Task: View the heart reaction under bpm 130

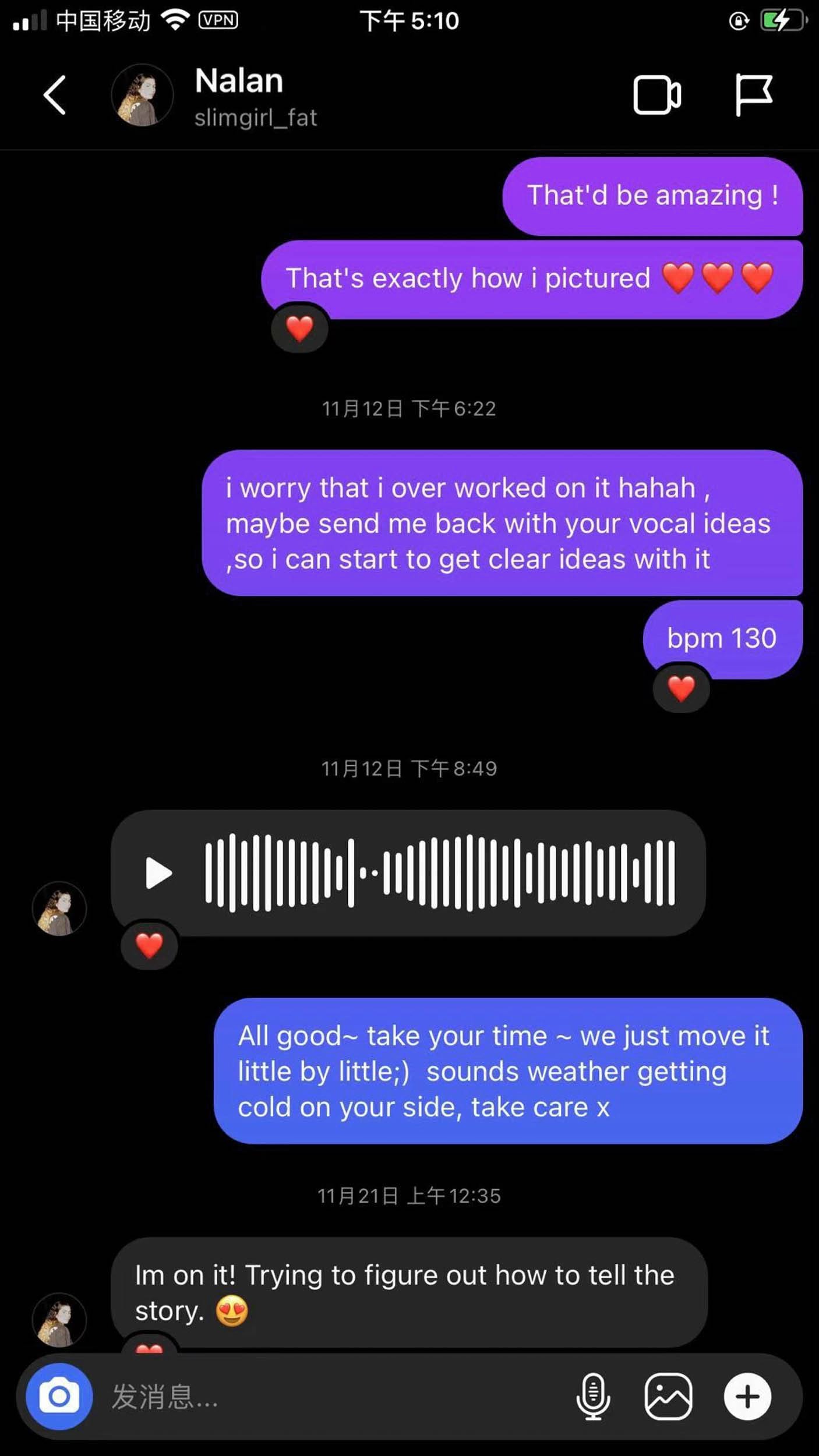Action: [x=681, y=689]
